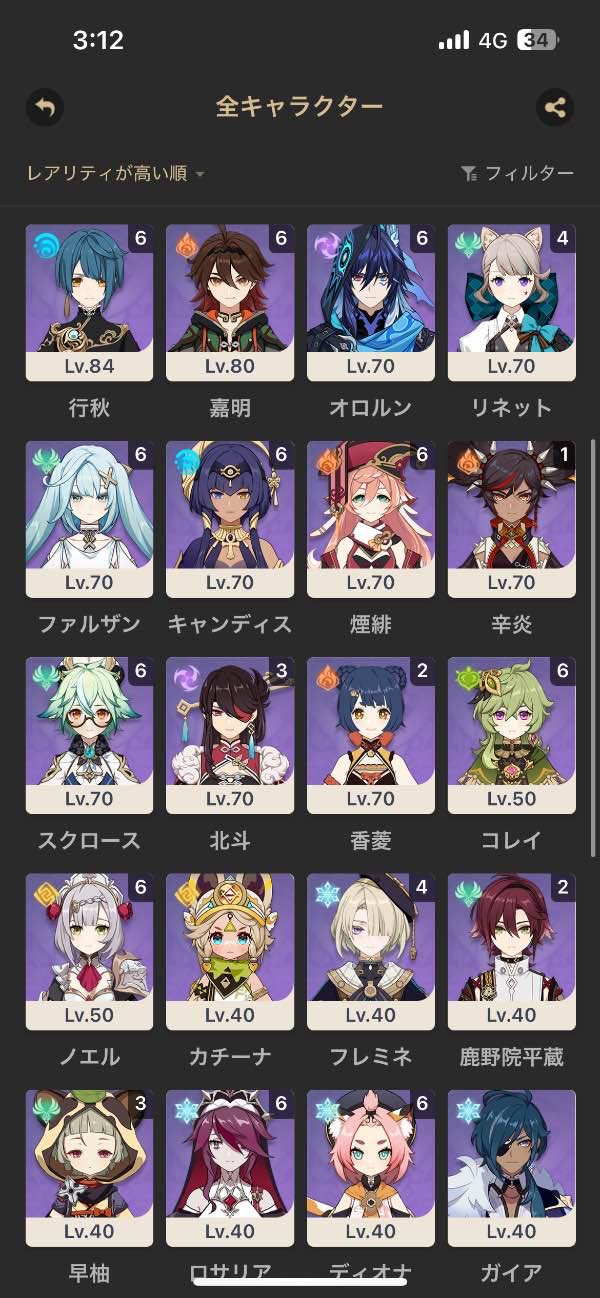Open the レアリティが高い順 sort dropdown
600x1298 pixels.
point(115,174)
